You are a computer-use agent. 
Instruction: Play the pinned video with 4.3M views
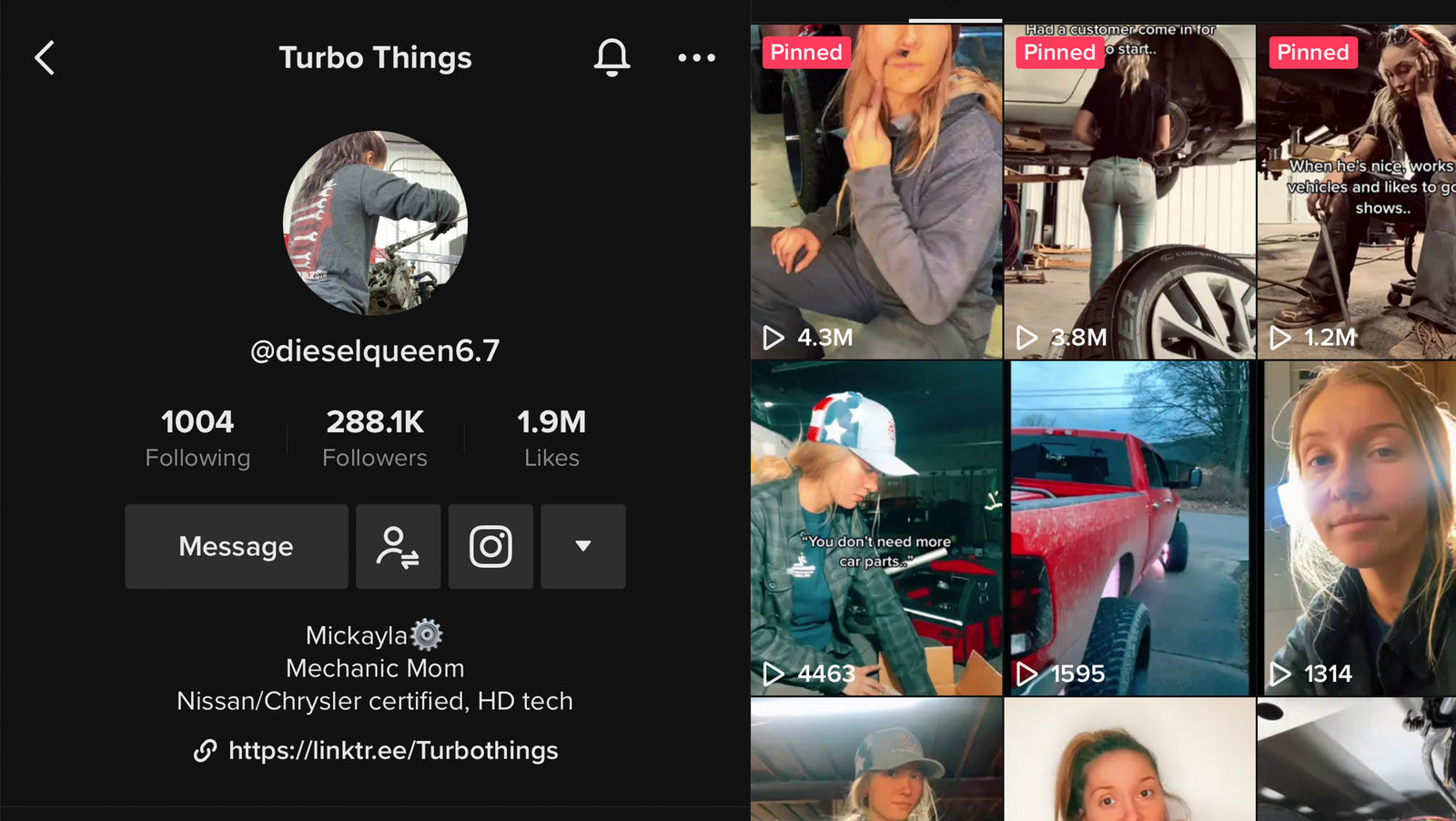[x=876, y=191]
